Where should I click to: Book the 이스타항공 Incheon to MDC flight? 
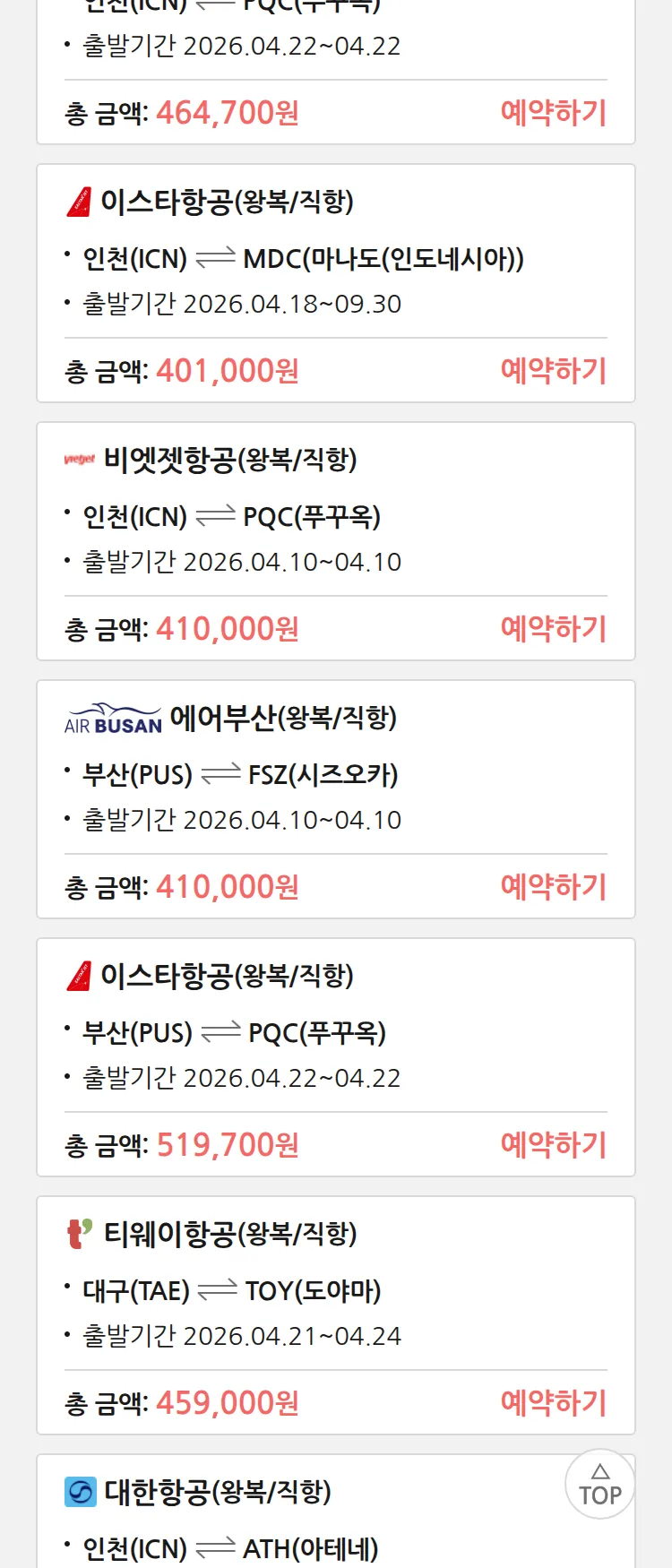553,371
